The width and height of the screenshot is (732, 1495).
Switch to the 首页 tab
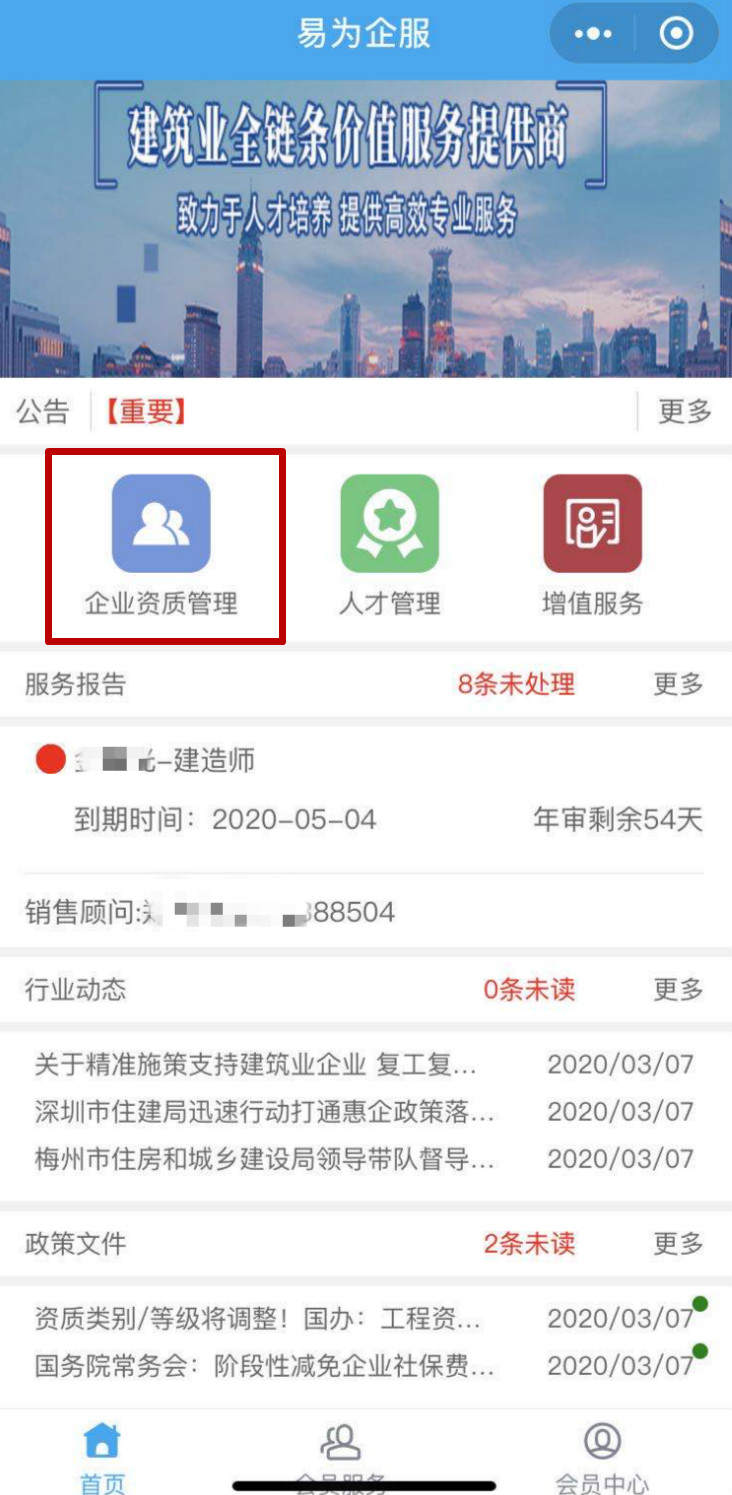pos(103,1455)
